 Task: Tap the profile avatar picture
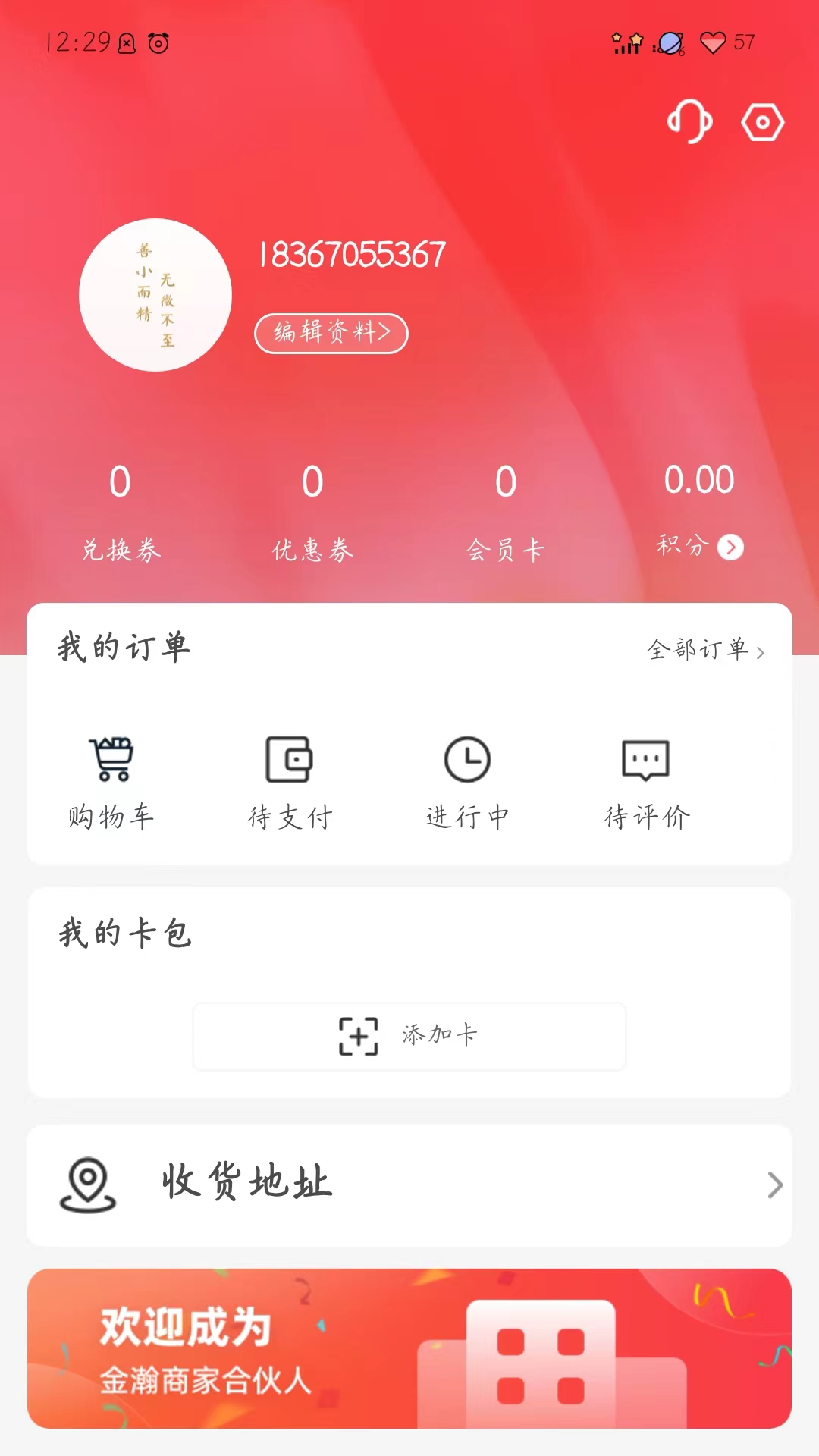point(155,295)
